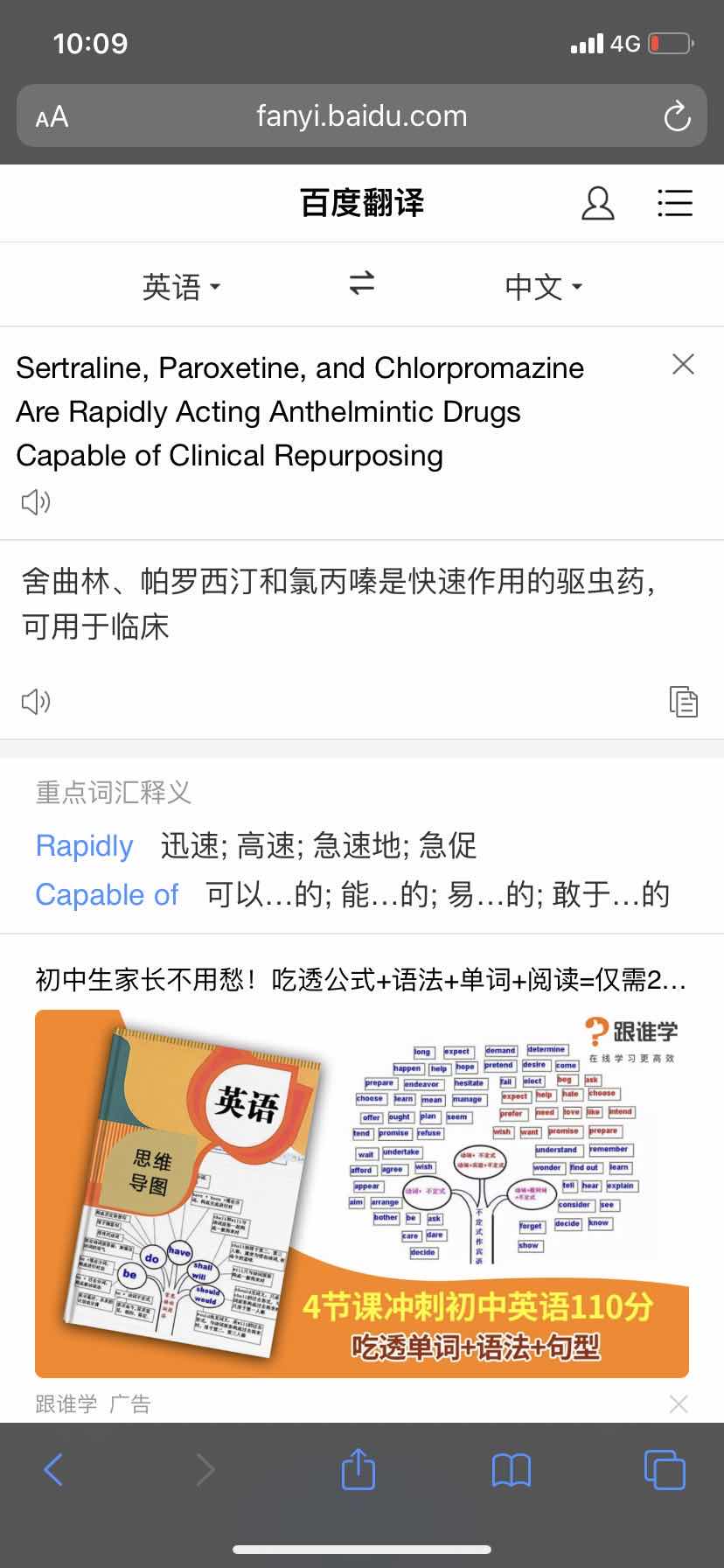Open the Safari share sheet
Viewport: 724px width, 1568px height.
(x=358, y=1467)
